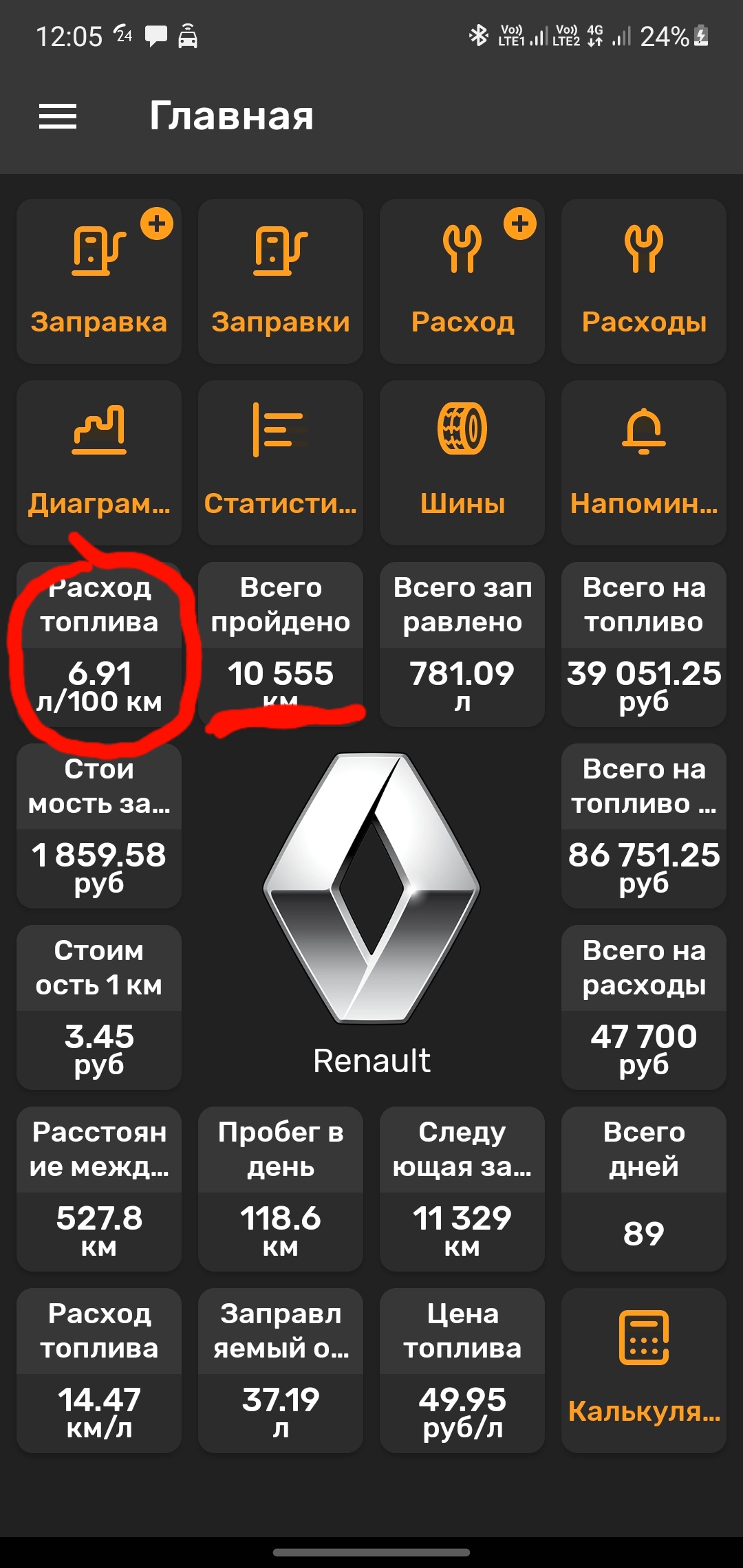Viewport: 743px width, 1568px height.
Task: Open the Диаграммы charts tile
Action: point(99,463)
